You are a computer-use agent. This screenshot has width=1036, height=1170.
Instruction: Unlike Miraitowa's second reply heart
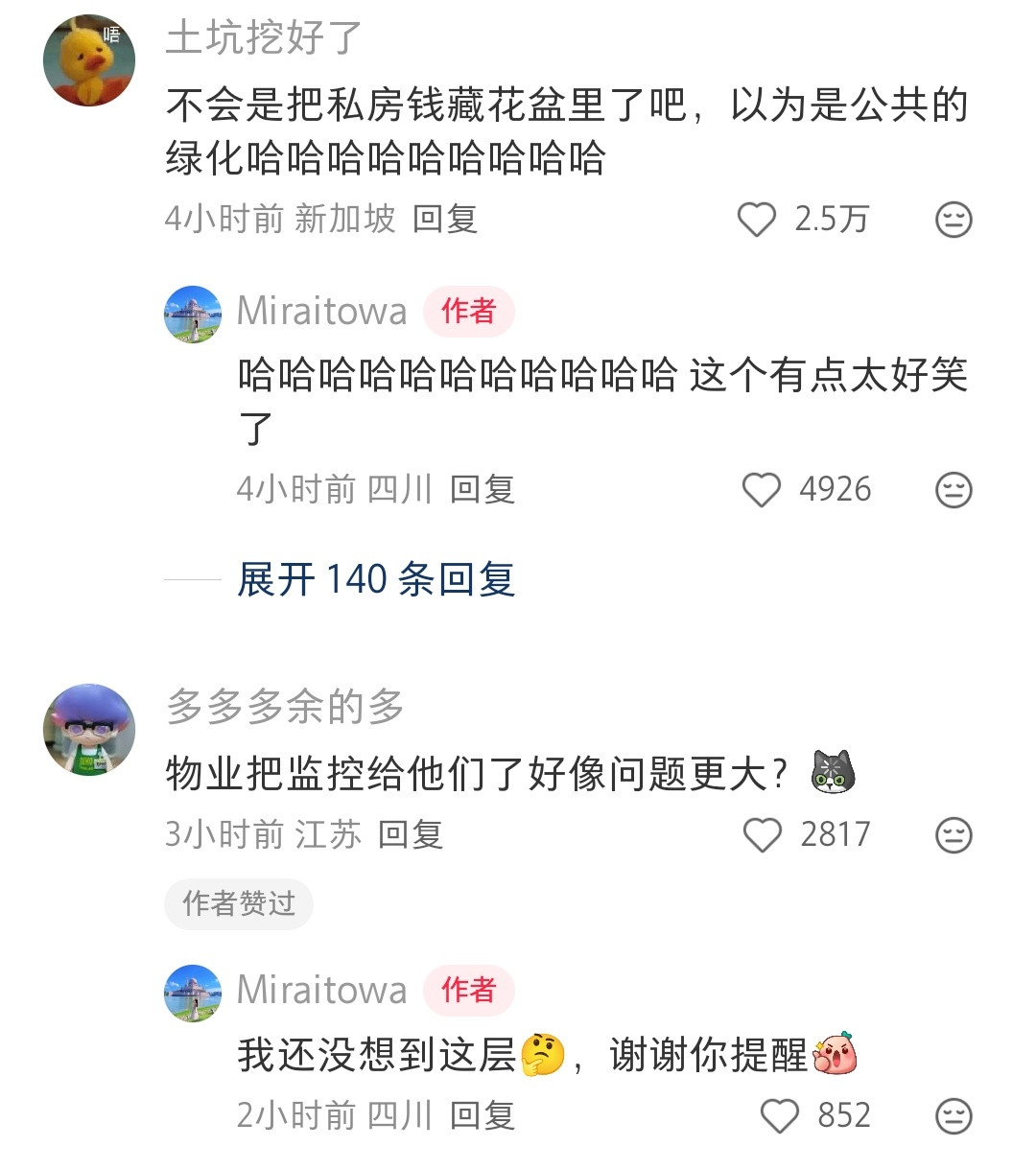click(x=777, y=1115)
